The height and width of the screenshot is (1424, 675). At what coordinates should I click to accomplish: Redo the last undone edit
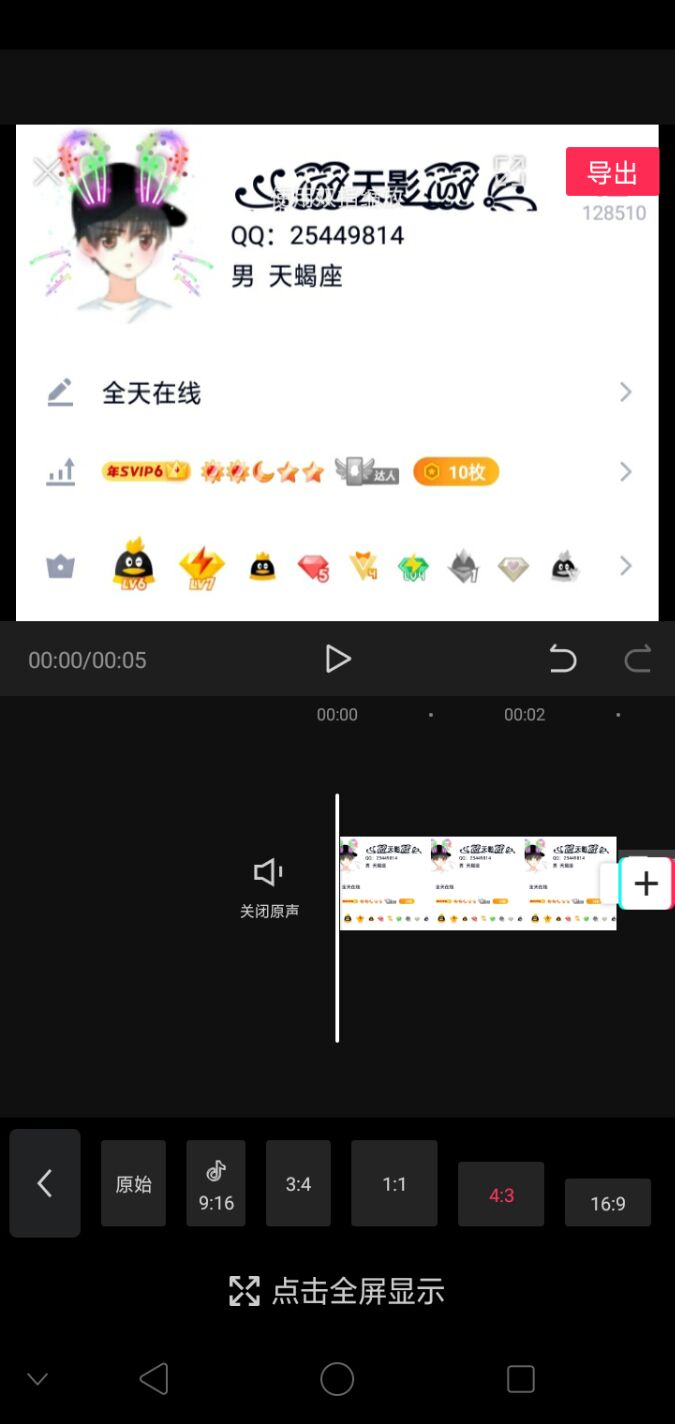click(x=637, y=659)
